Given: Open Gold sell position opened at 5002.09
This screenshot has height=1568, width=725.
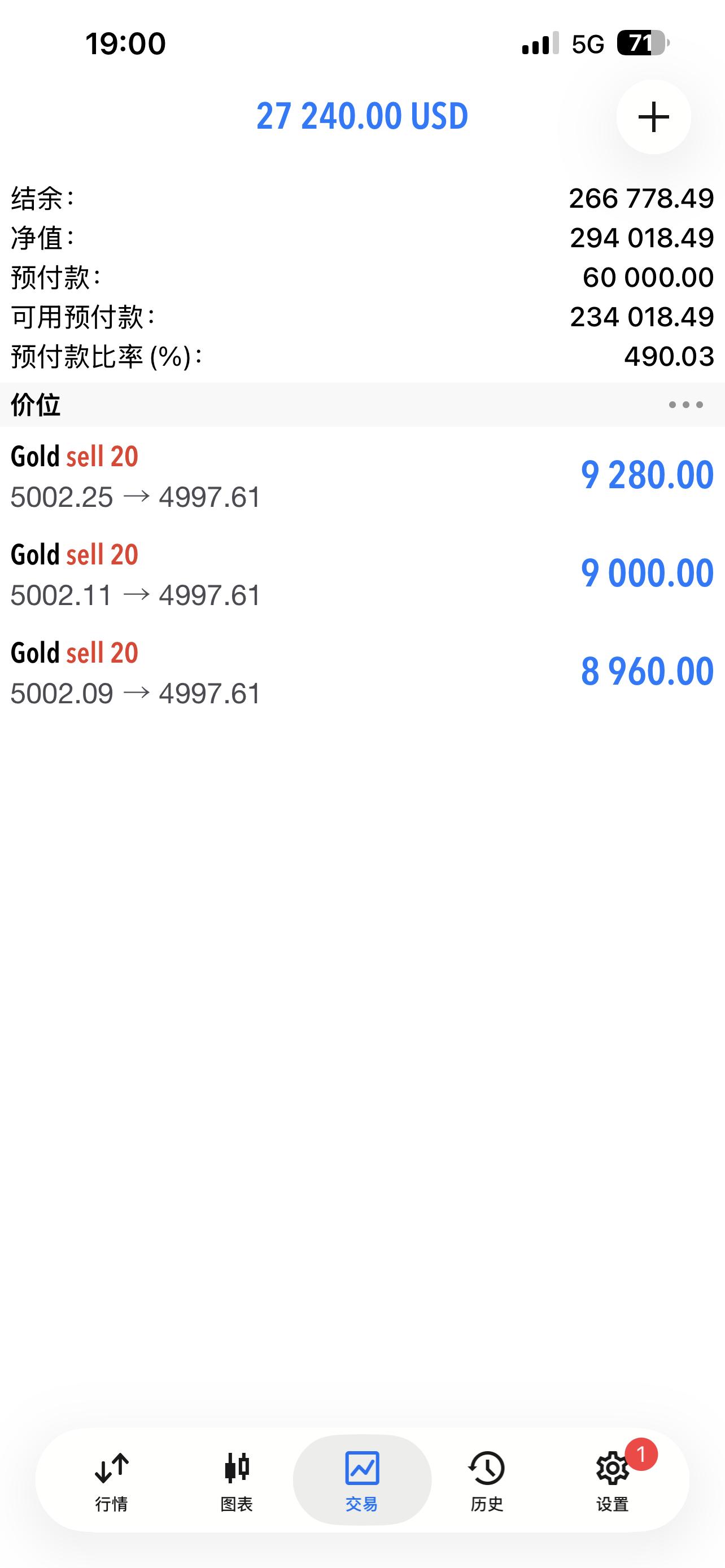Looking at the screenshot, I should [362, 672].
